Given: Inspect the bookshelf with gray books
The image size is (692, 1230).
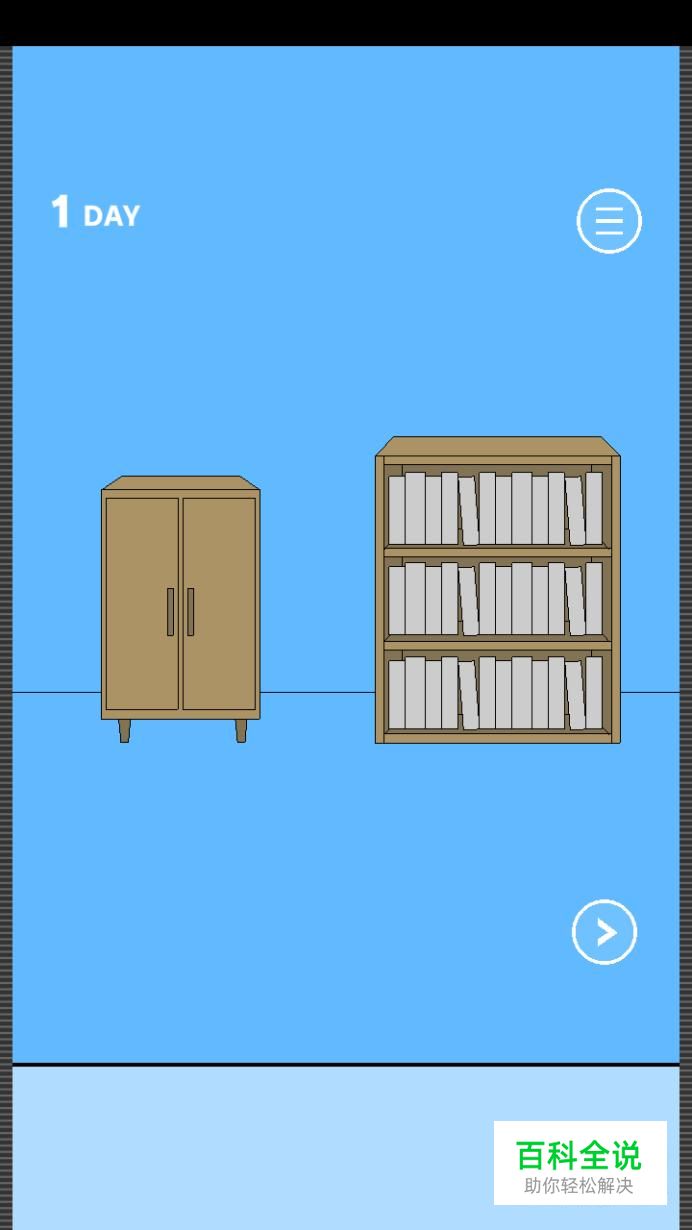Looking at the screenshot, I should [x=497, y=597].
